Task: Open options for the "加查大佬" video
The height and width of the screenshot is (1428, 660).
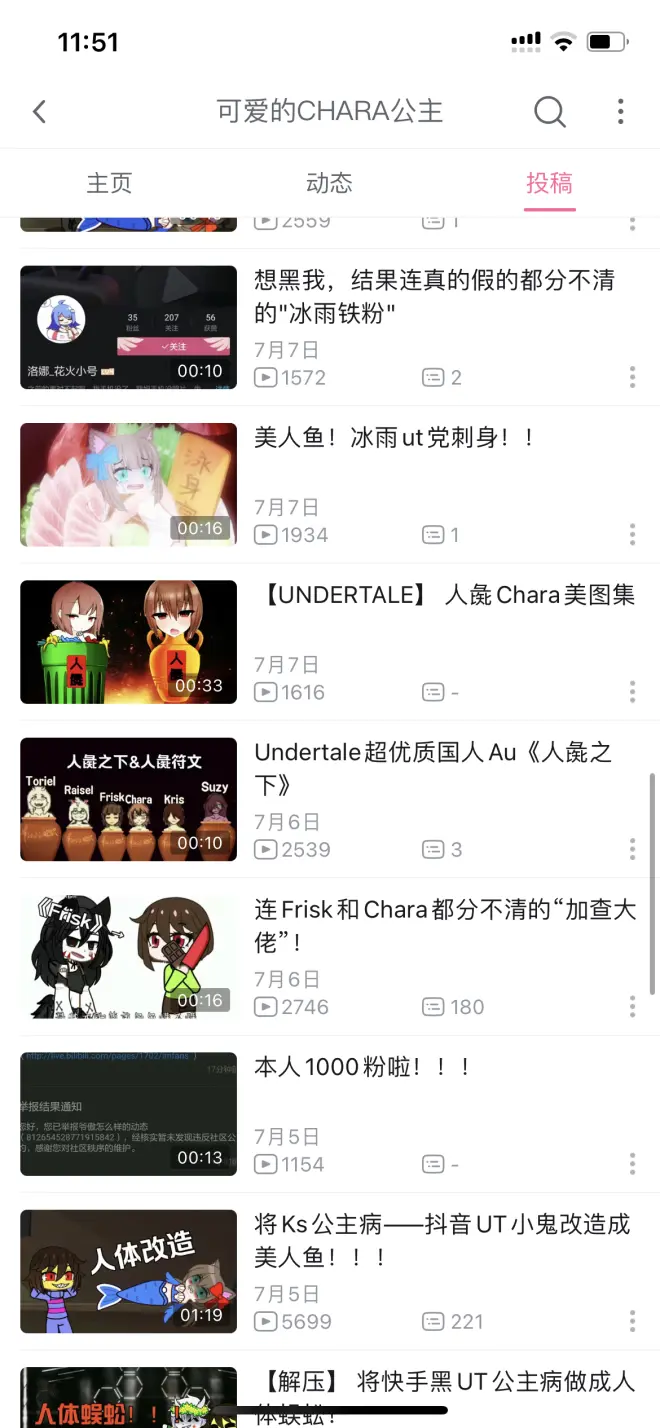Action: click(x=632, y=1007)
